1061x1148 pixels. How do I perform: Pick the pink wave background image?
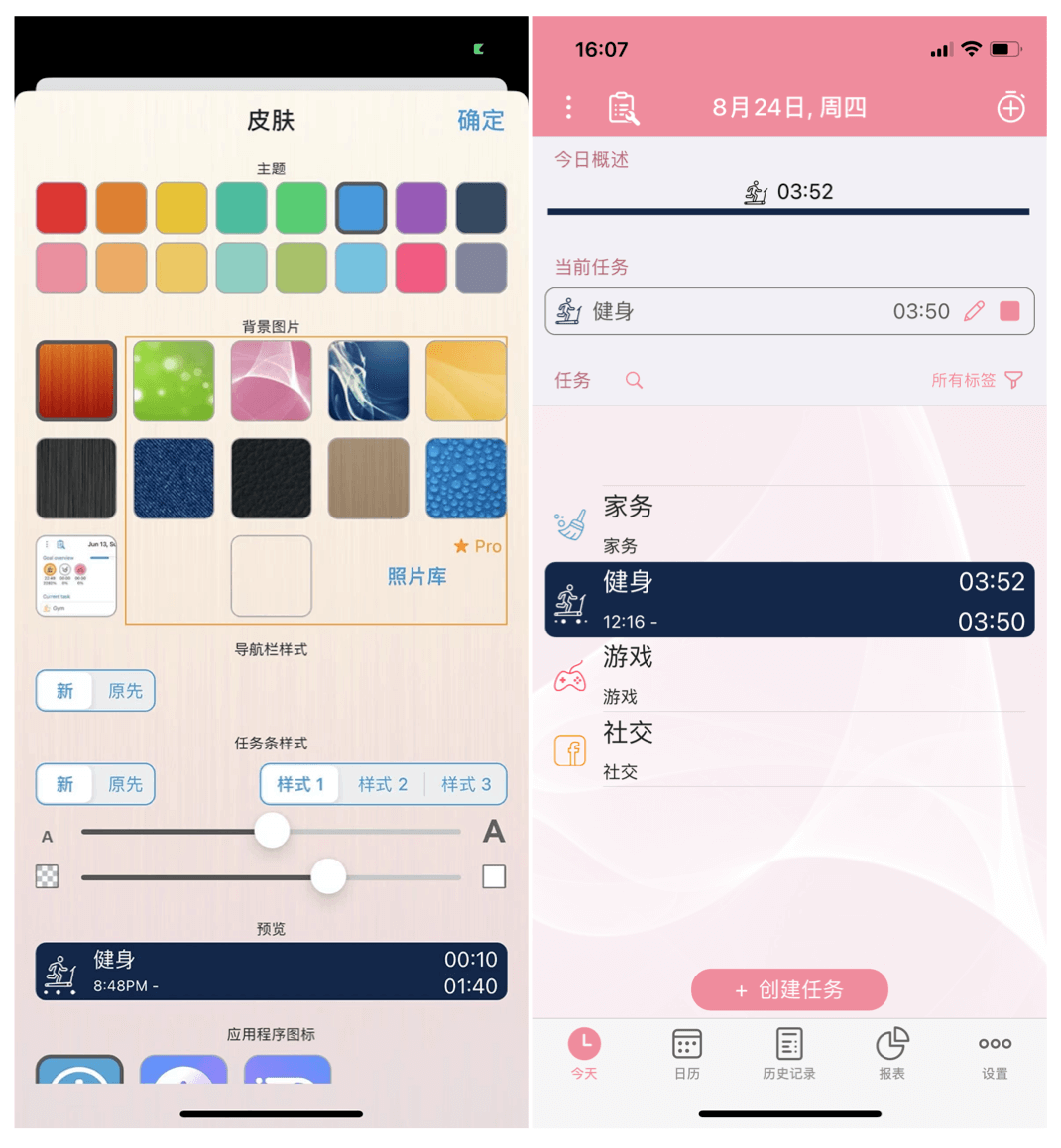point(271,381)
